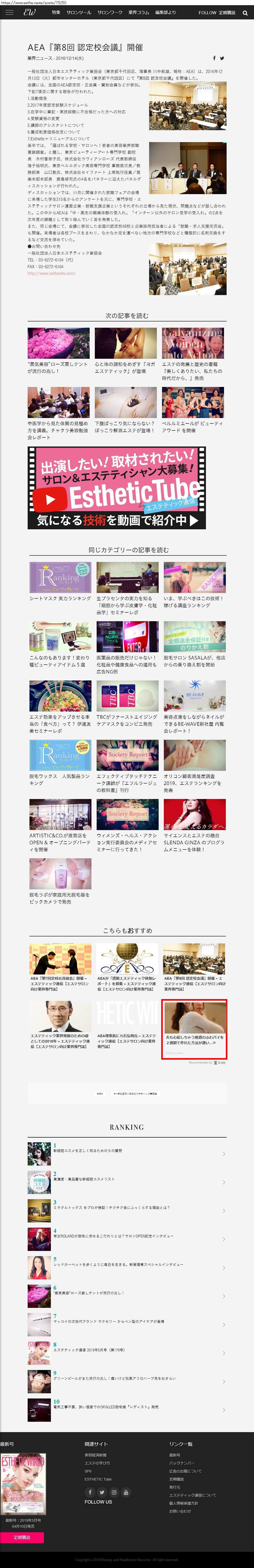Open the search icon in header
Viewport: 254px width, 1568px height.
[245, 13]
